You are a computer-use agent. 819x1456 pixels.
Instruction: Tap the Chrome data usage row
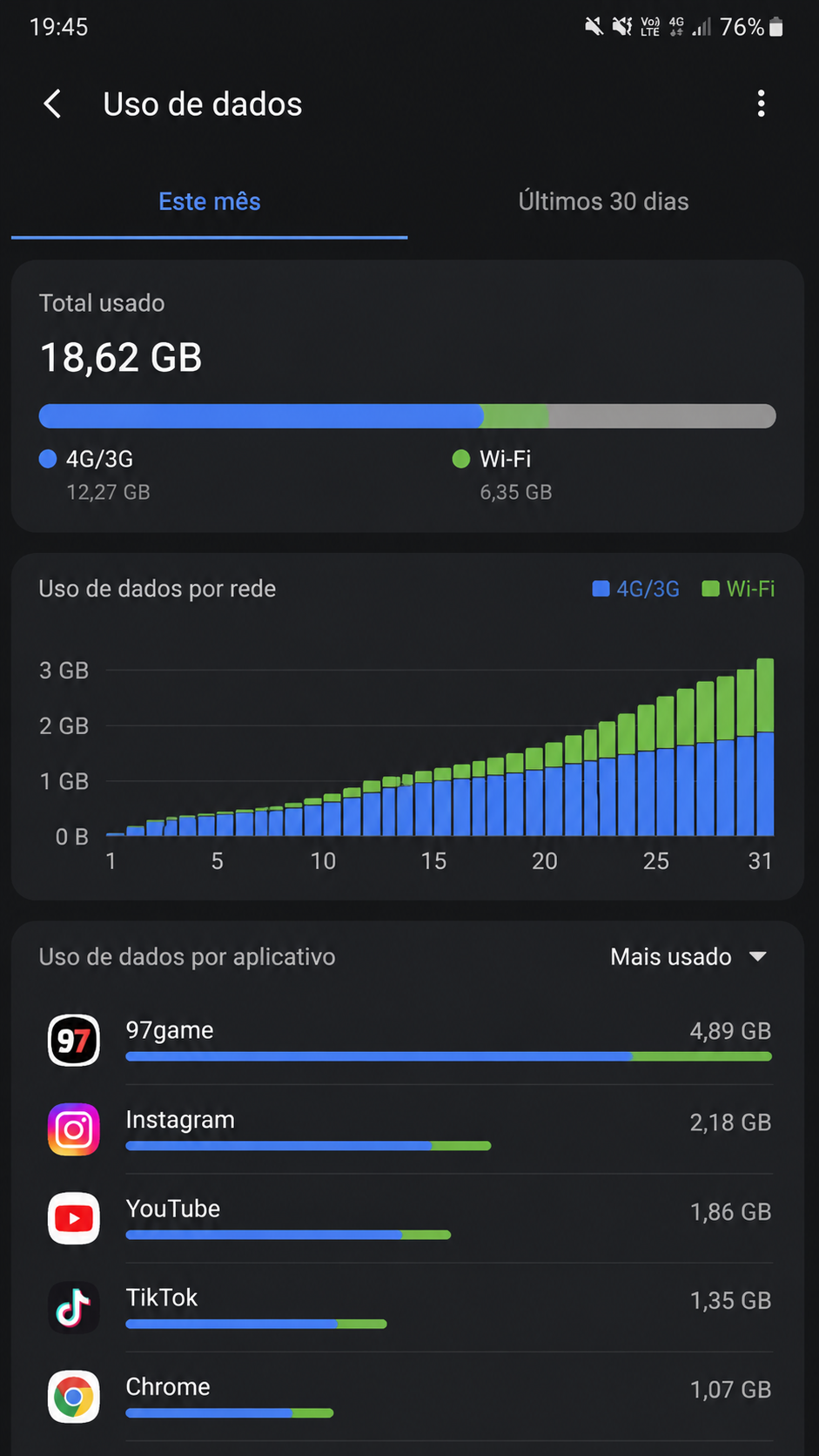click(409, 1397)
